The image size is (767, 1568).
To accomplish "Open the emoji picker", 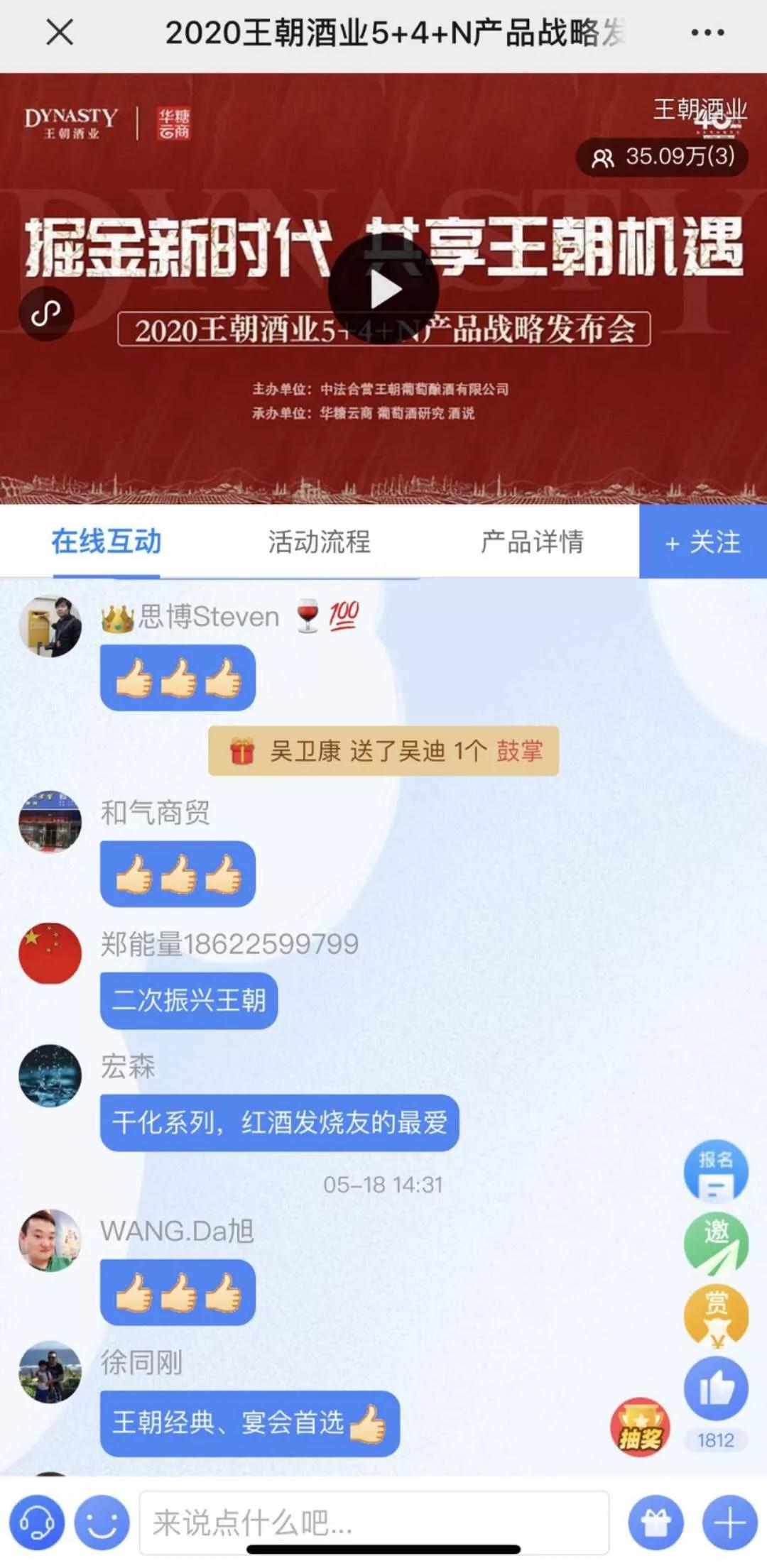I will 102,1523.
